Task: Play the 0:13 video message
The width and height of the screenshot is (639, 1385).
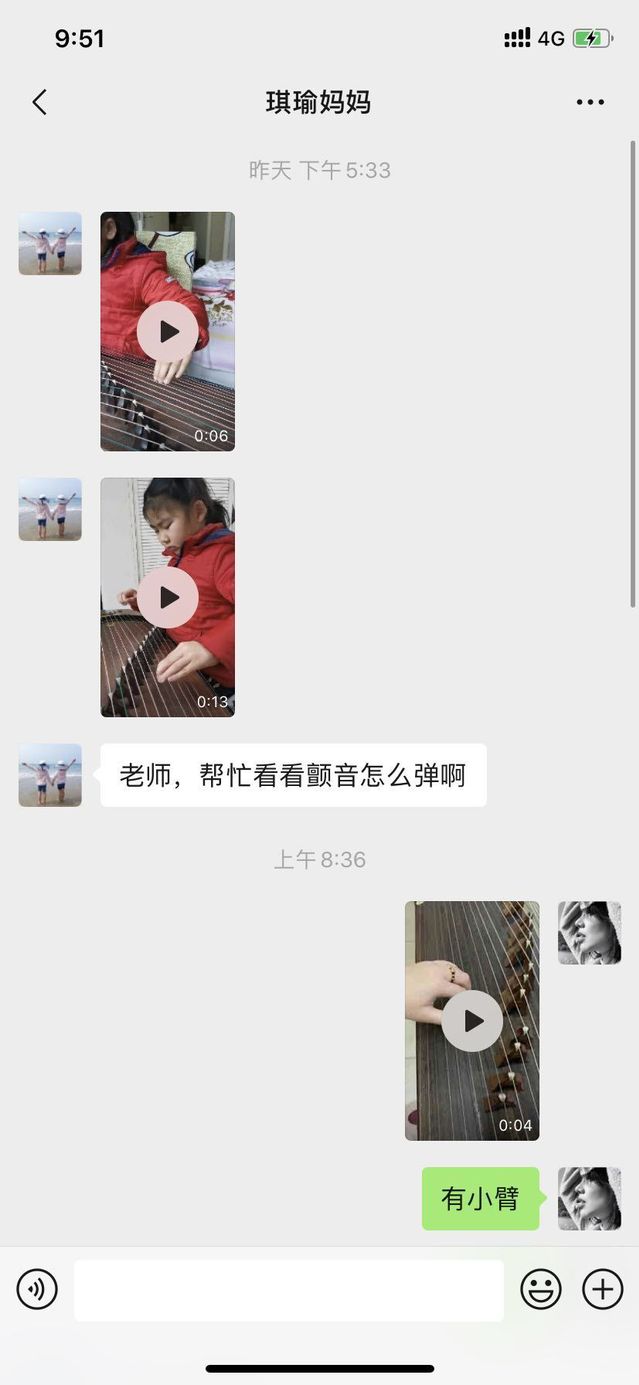Action: pos(167,597)
